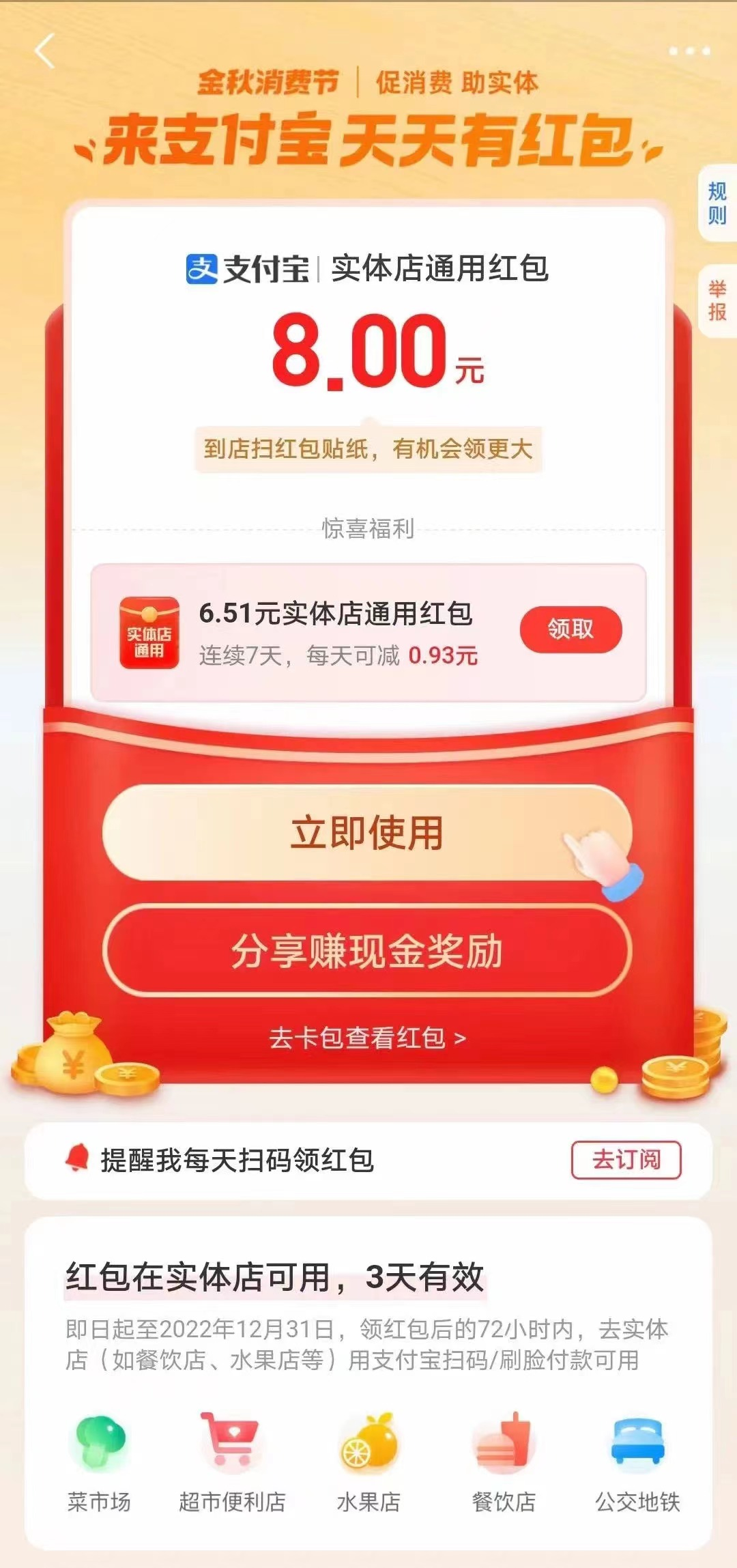Tap the 举报 report side tab

(717, 300)
